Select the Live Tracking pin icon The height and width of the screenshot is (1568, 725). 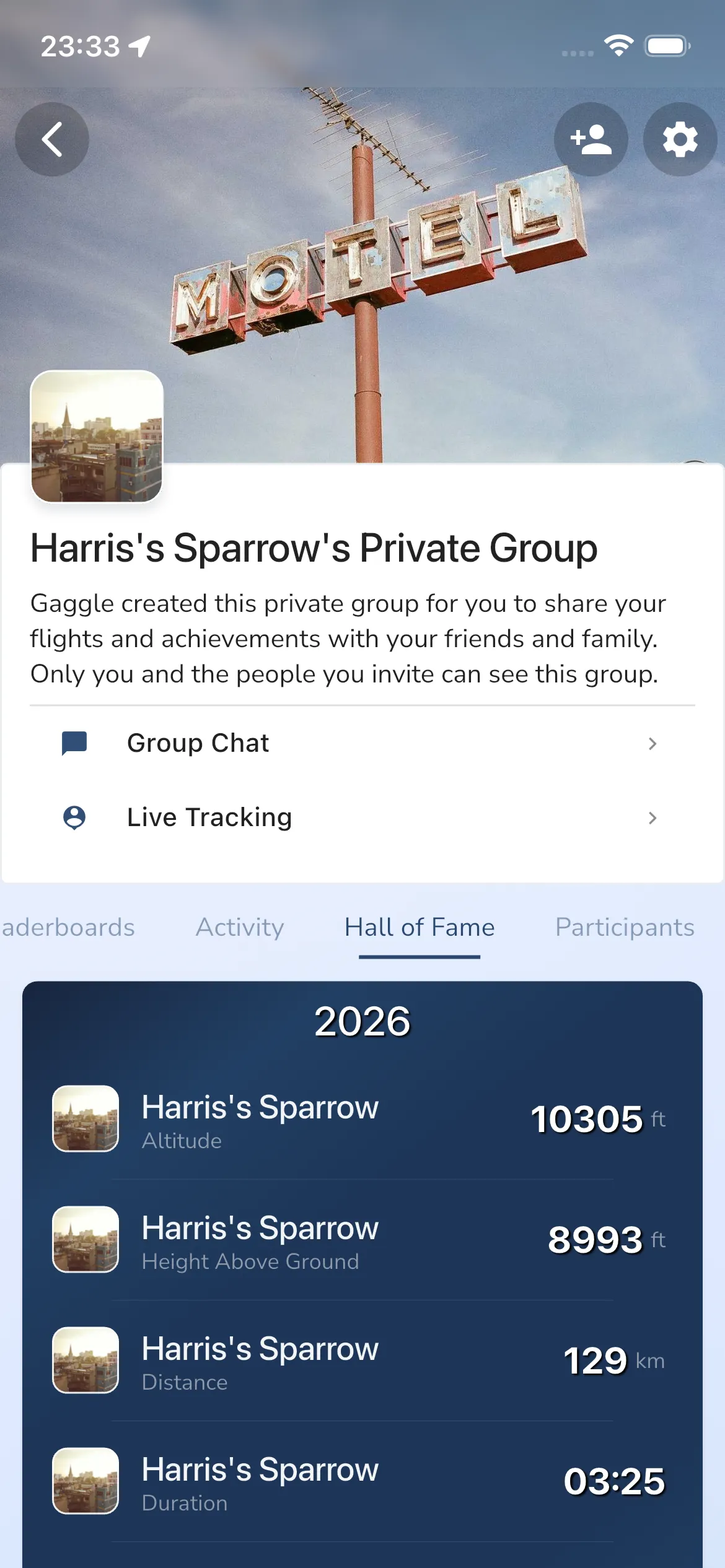coord(74,818)
